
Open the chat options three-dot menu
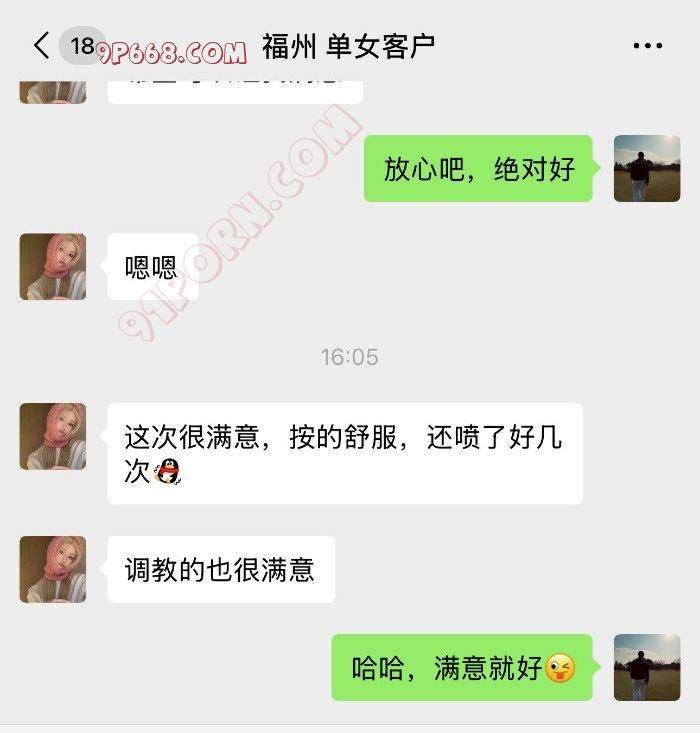pos(647,46)
